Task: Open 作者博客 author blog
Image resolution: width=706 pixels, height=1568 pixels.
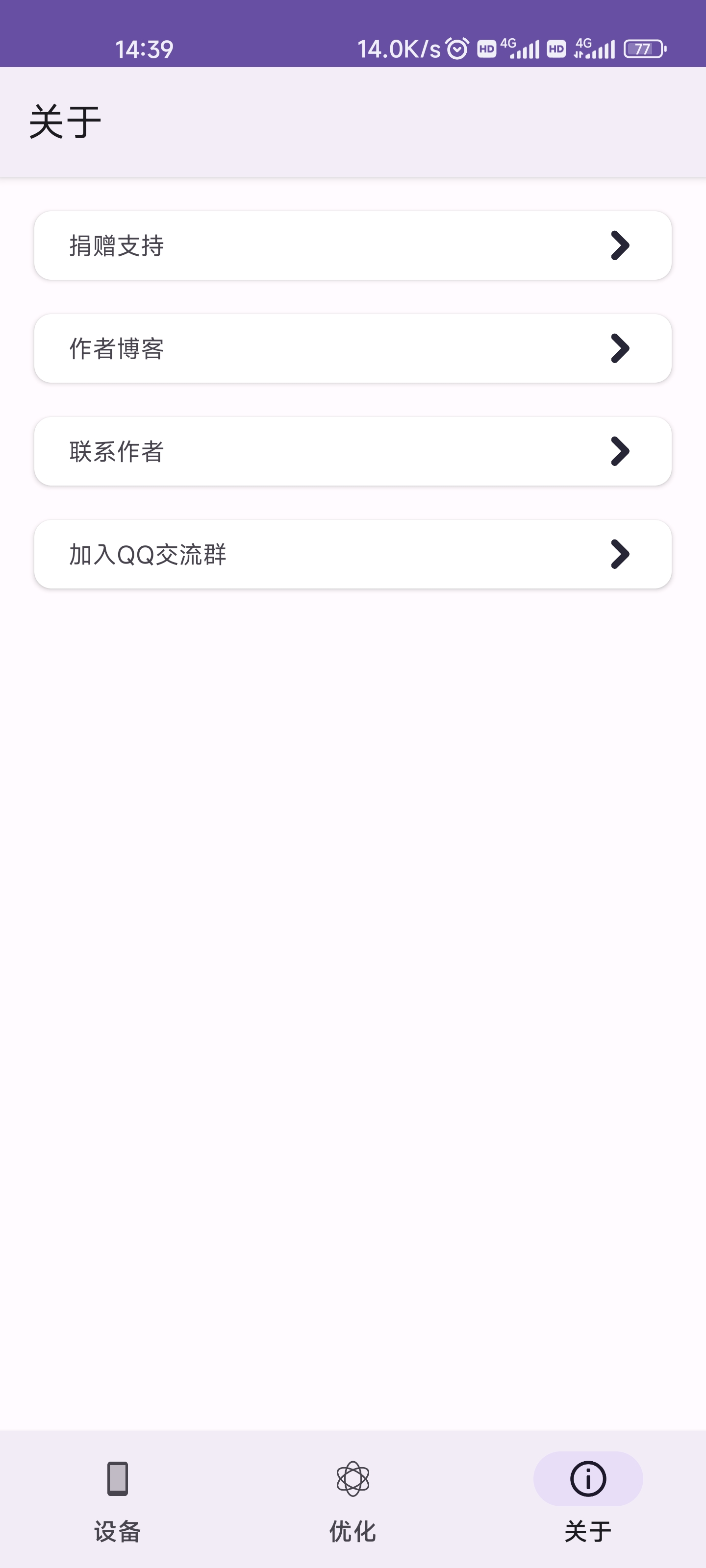Action: click(x=353, y=348)
